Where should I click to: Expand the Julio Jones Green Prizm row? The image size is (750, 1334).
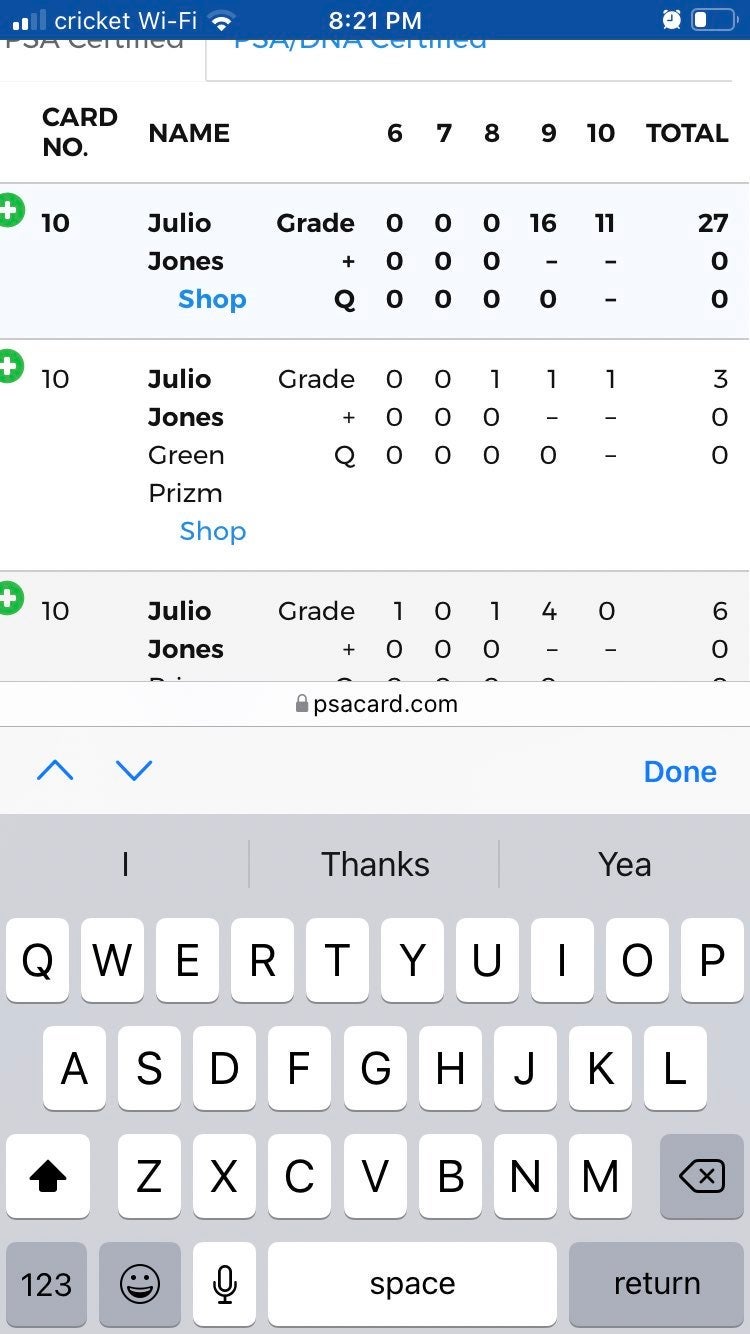(10, 366)
